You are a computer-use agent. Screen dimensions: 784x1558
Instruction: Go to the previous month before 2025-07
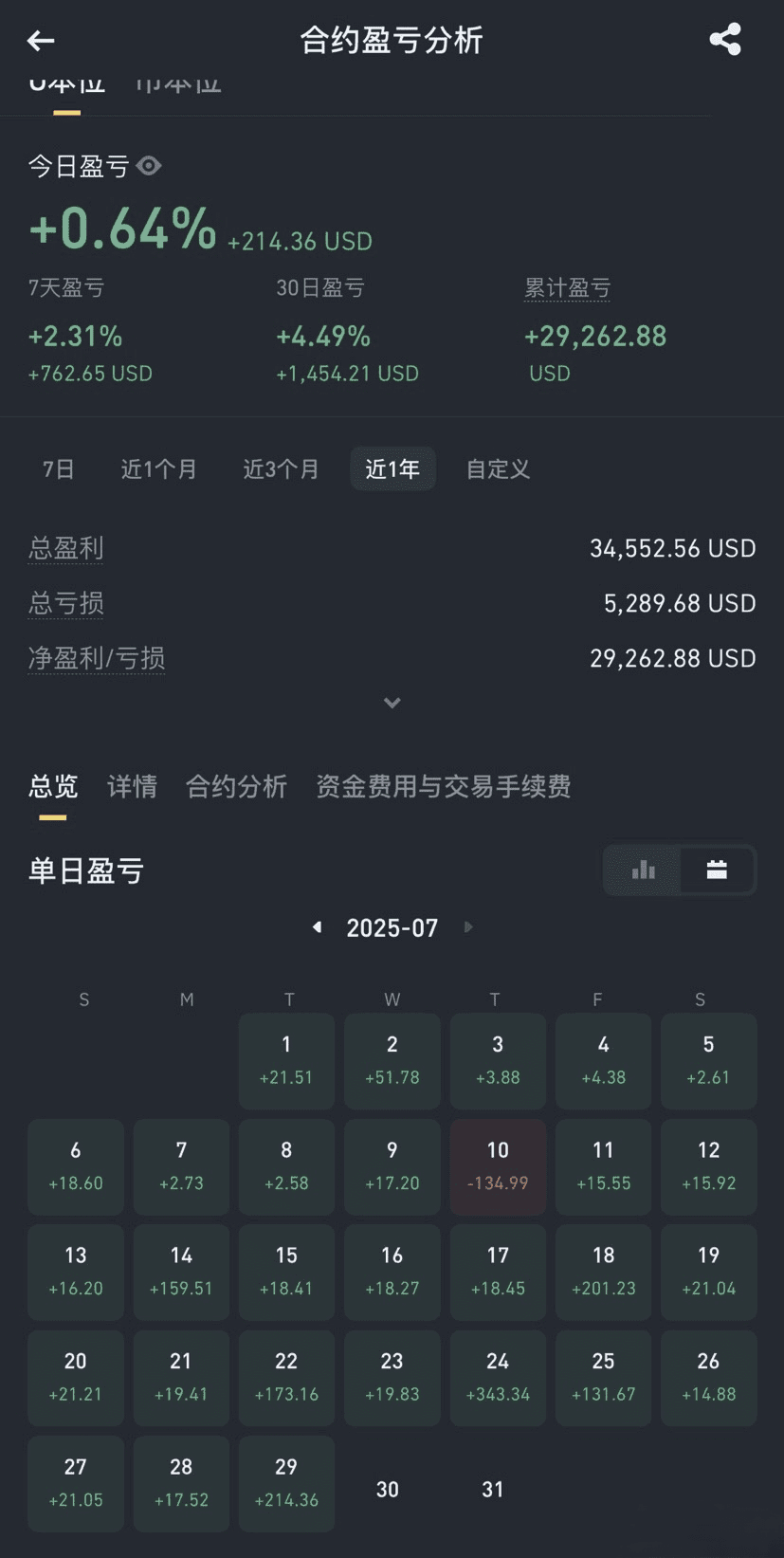click(317, 926)
